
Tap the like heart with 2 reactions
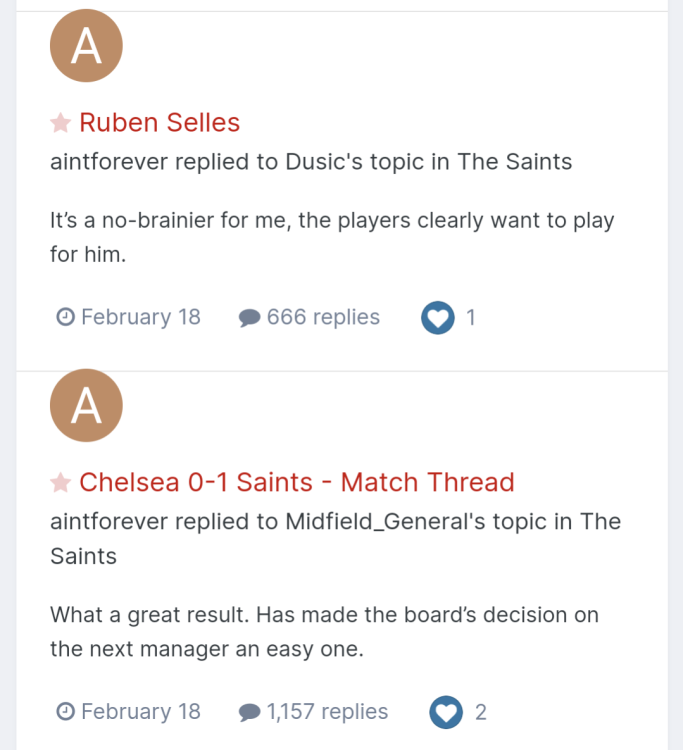[x=446, y=712]
